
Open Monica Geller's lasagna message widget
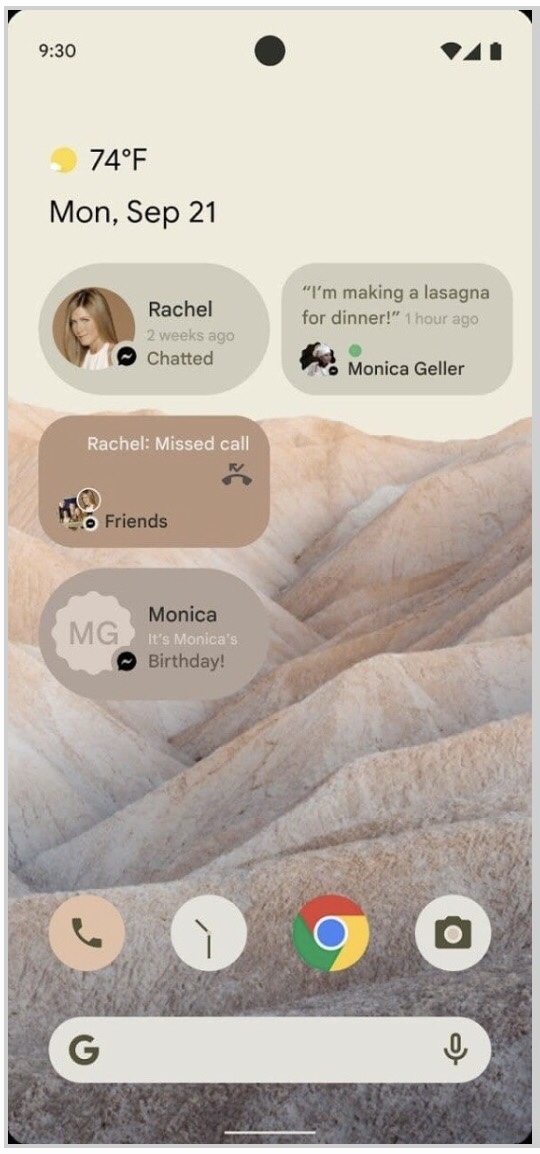point(397,329)
